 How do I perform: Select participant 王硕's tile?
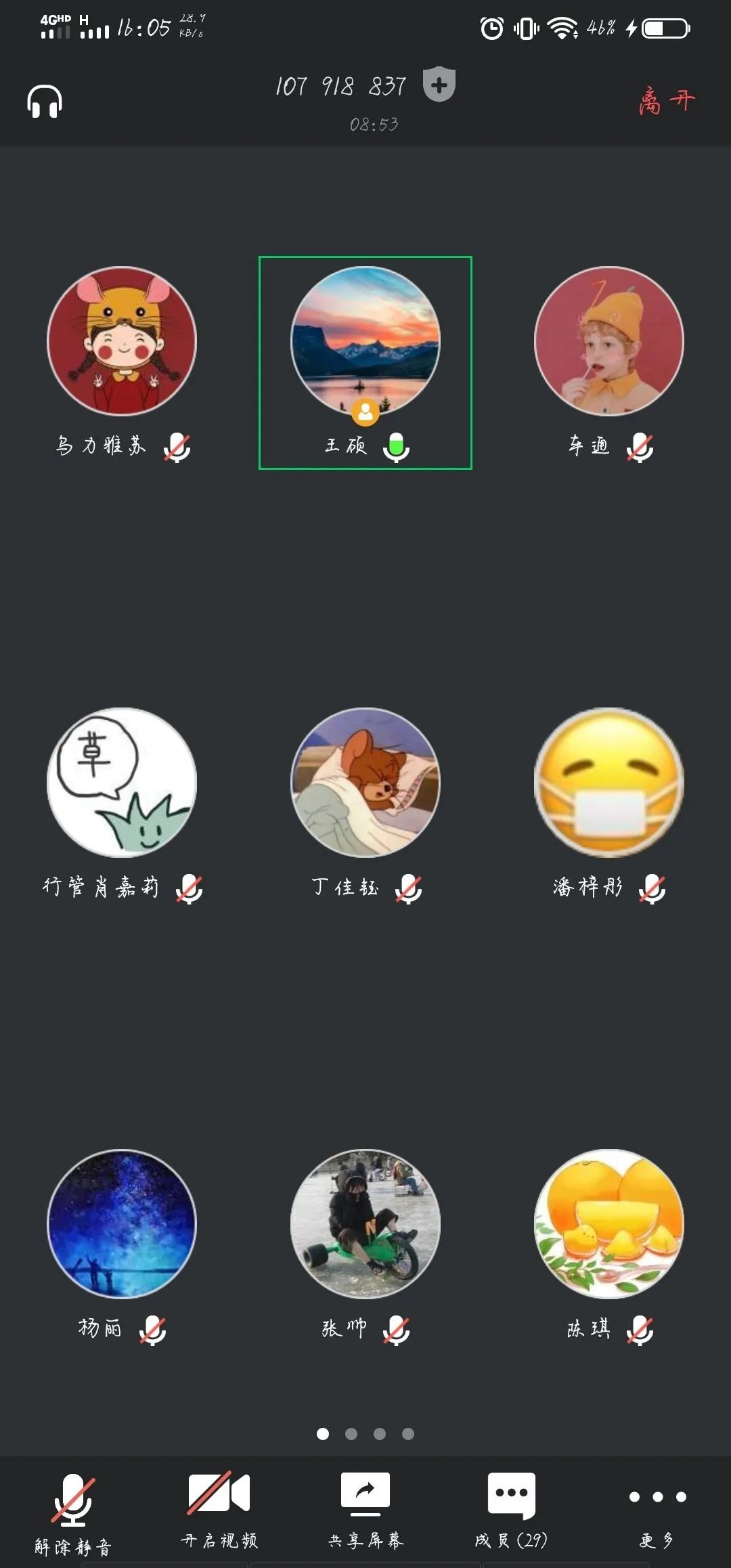point(365,362)
